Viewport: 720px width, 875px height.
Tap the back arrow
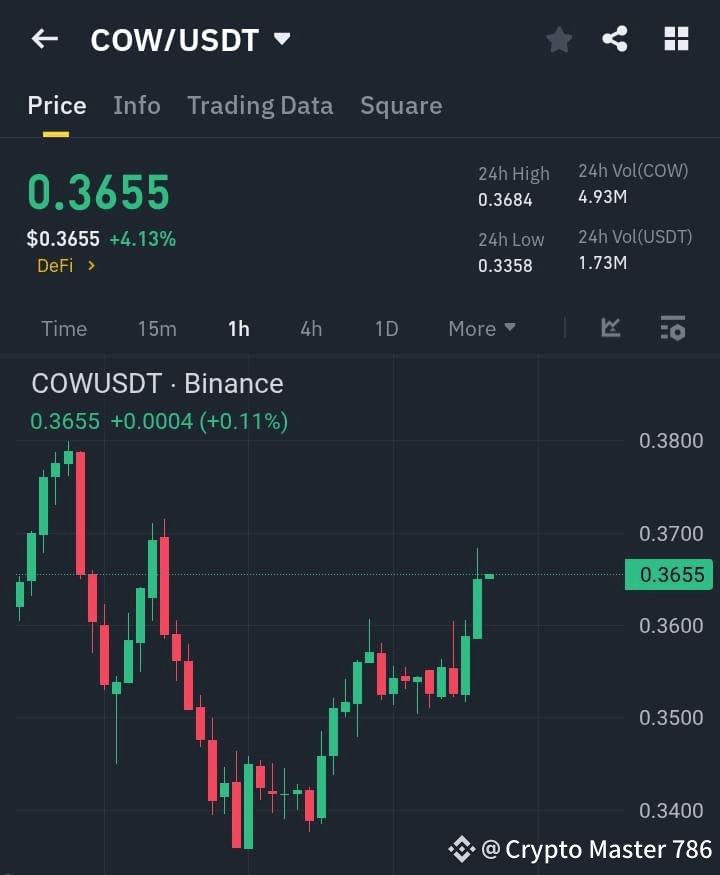point(42,39)
